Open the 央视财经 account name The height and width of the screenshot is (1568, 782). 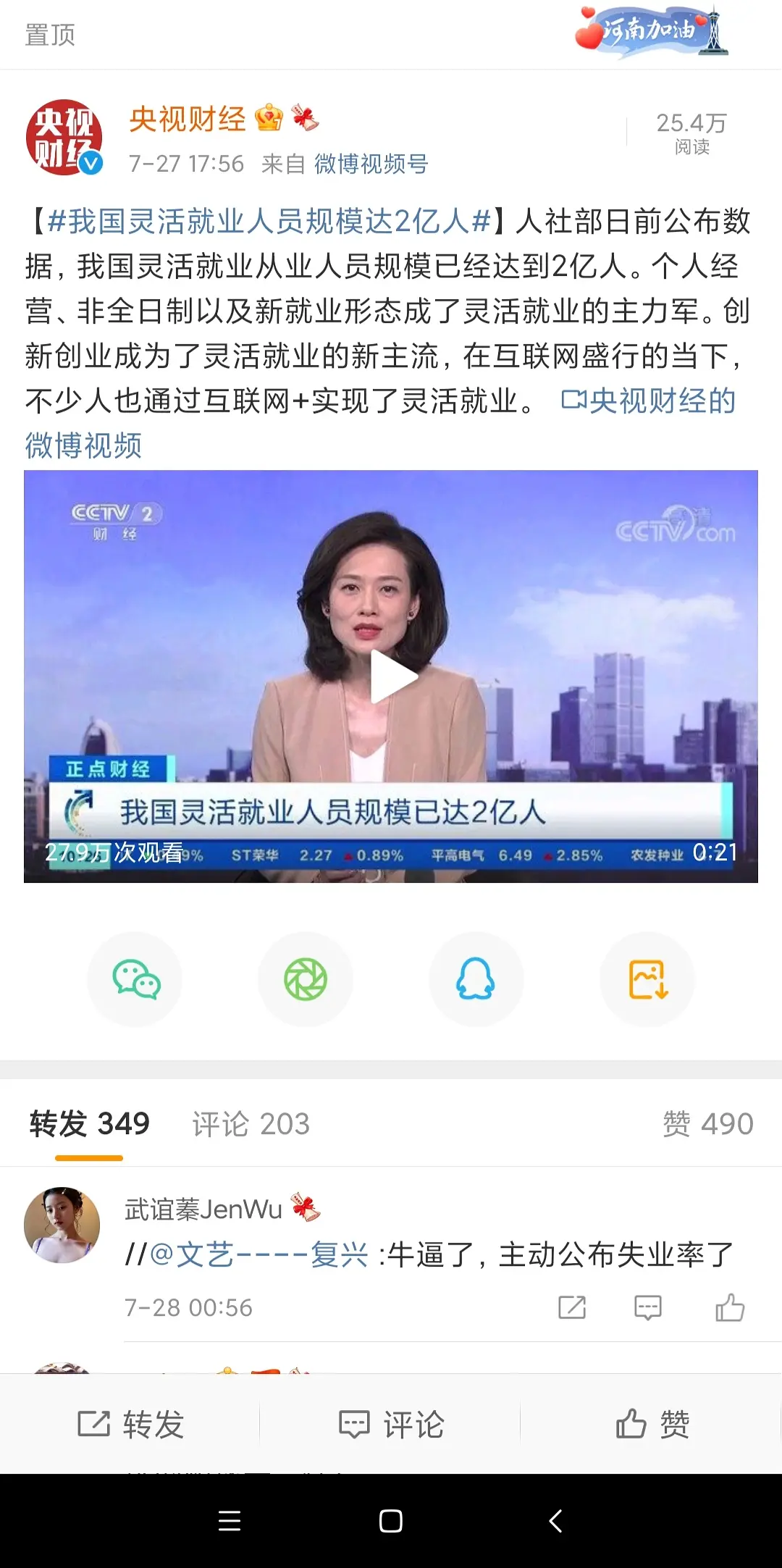pyautogui.click(x=188, y=120)
